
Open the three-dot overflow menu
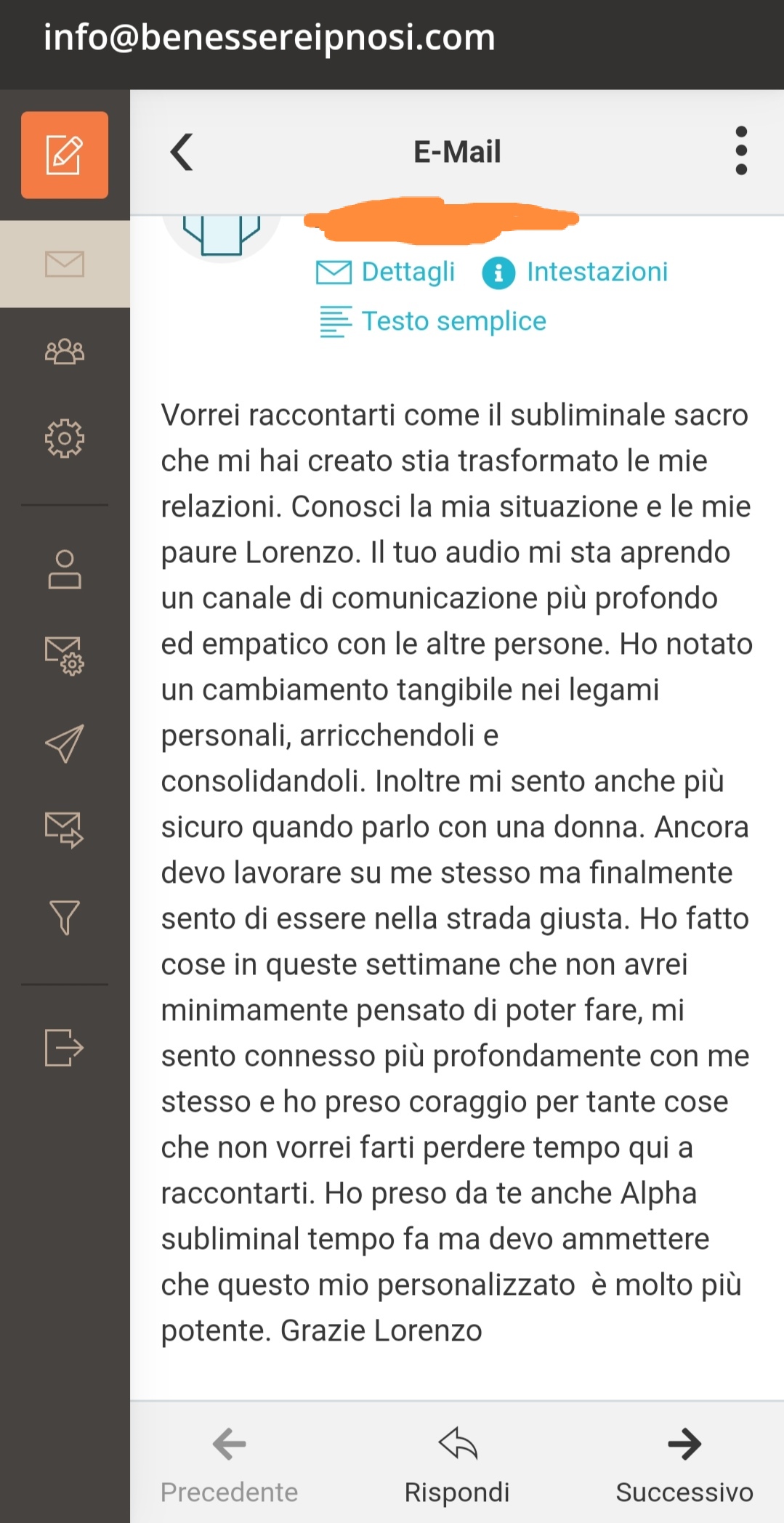[740, 150]
